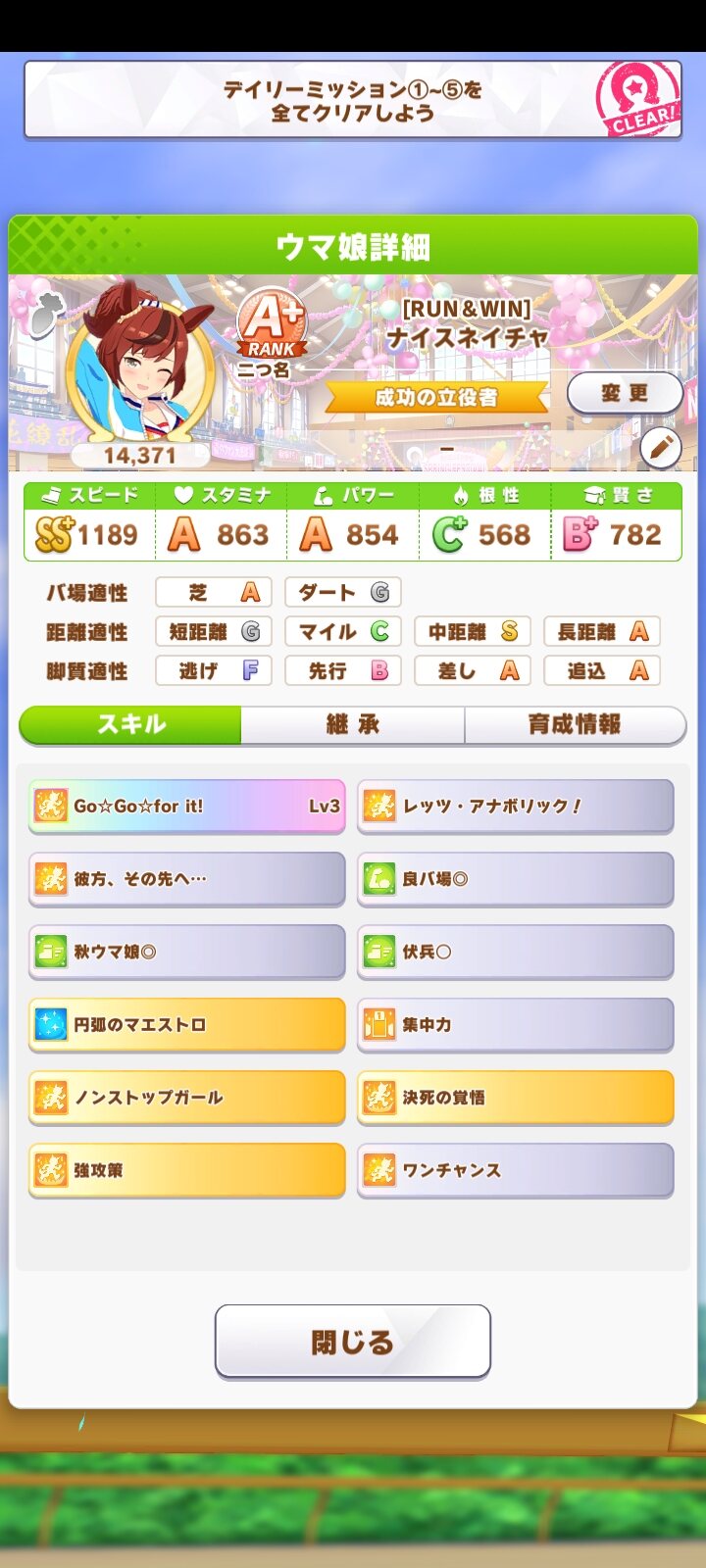Open the レッツ・アナボリック！ skill
This screenshot has height=1568, width=706.
[516, 807]
